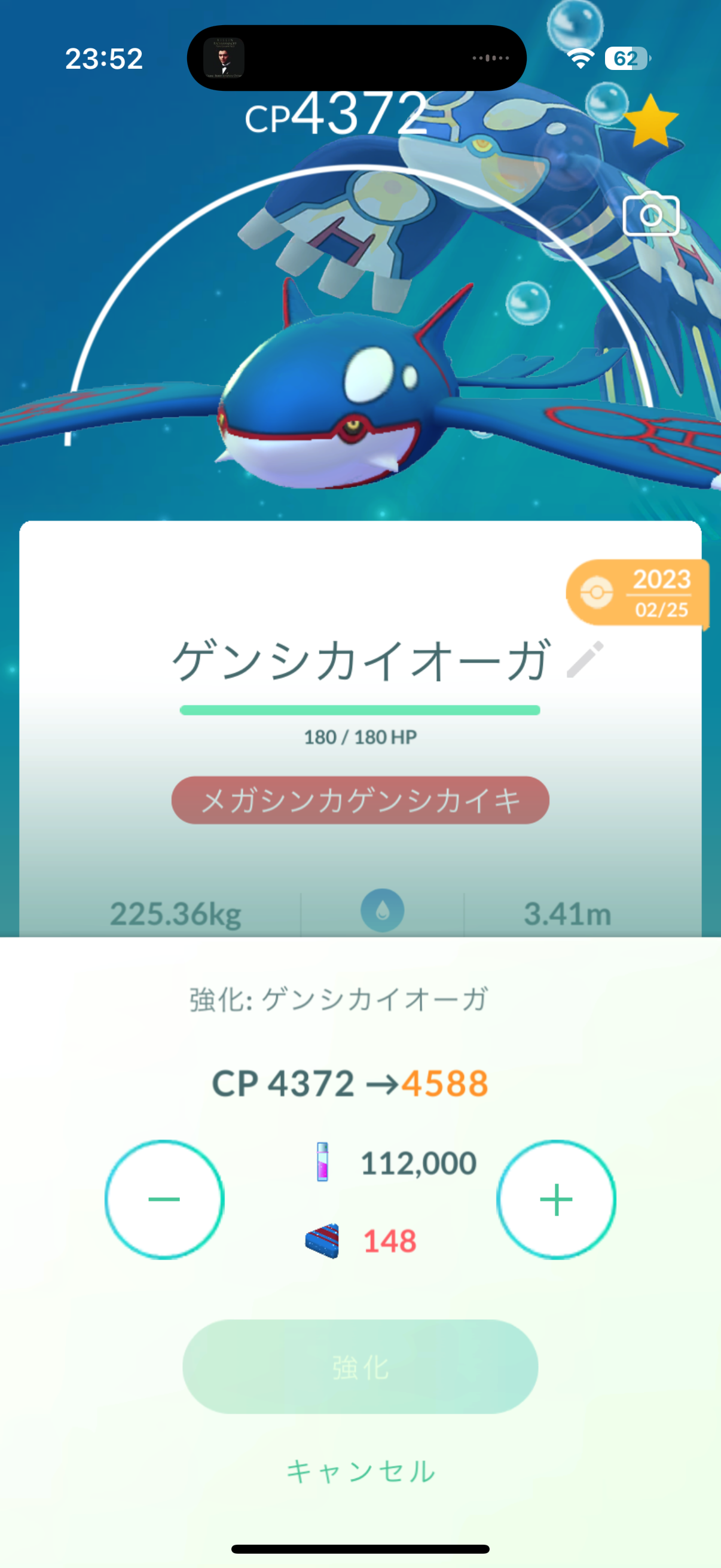The height and width of the screenshot is (1568, 721).
Task: Decrease power-up level with minus button
Action: tap(164, 1199)
